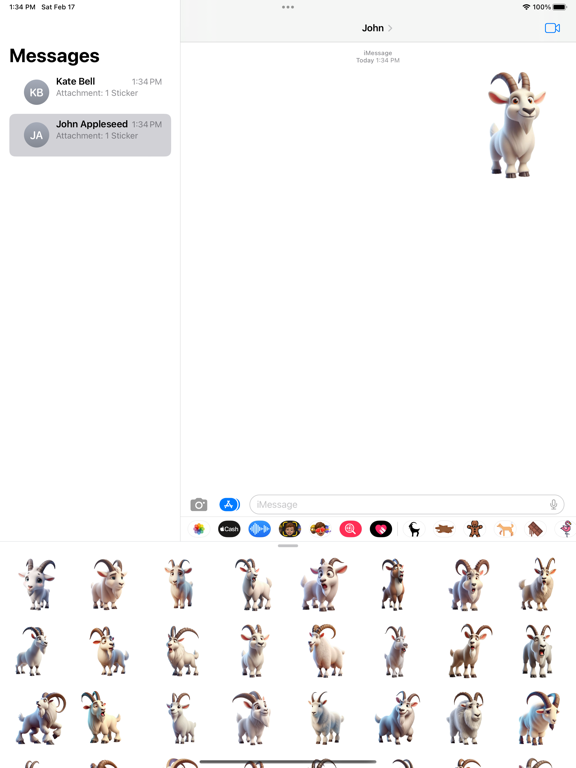Tap the microphone dictation icon
The width and height of the screenshot is (576, 768).
(x=553, y=504)
